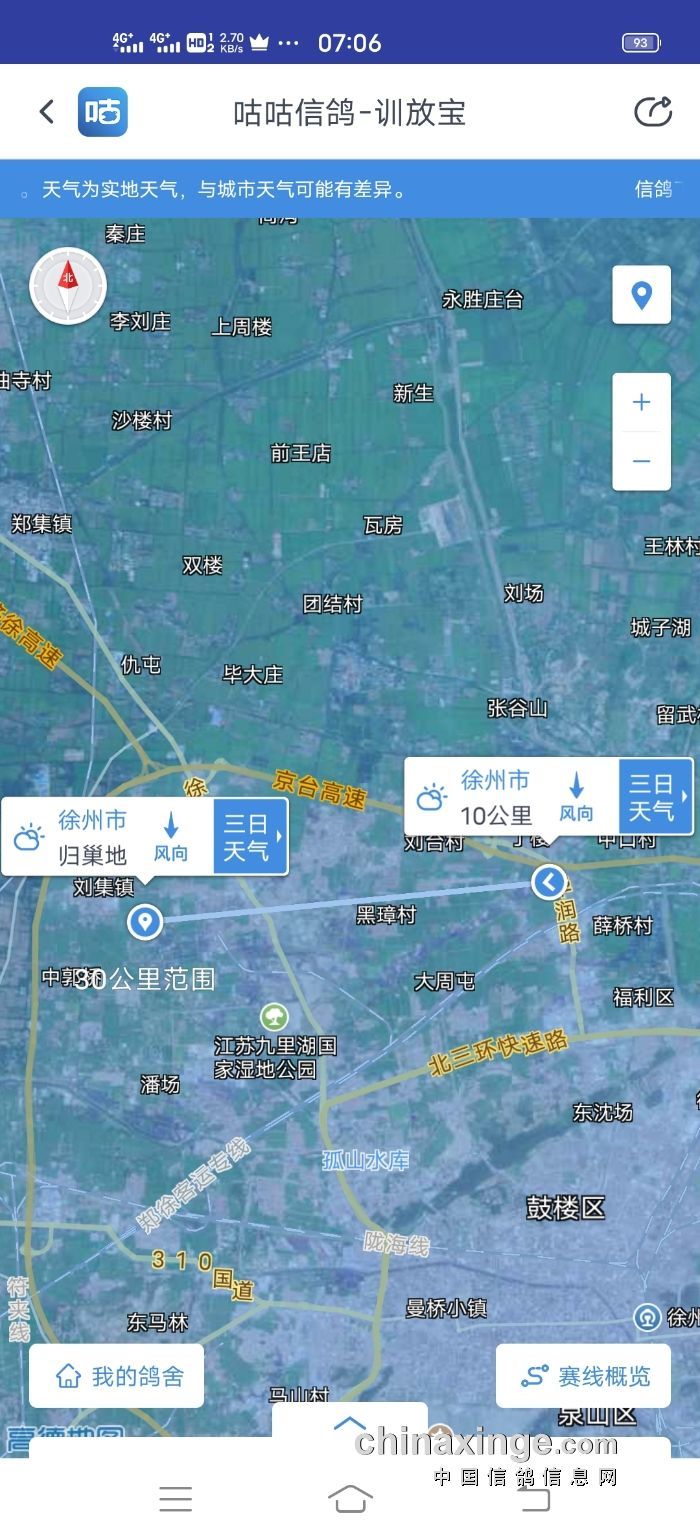Zoom in with the plus button

point(641,403)
